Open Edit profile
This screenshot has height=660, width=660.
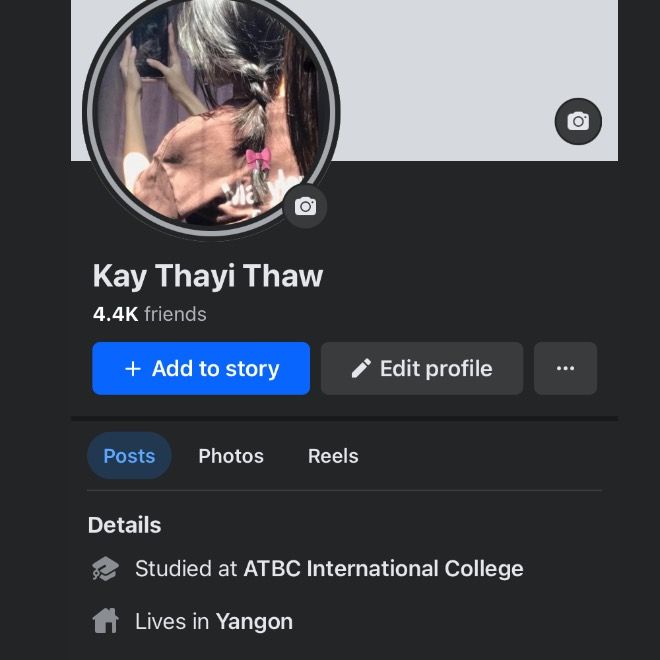pyautogui.click(x=422, y=368)
